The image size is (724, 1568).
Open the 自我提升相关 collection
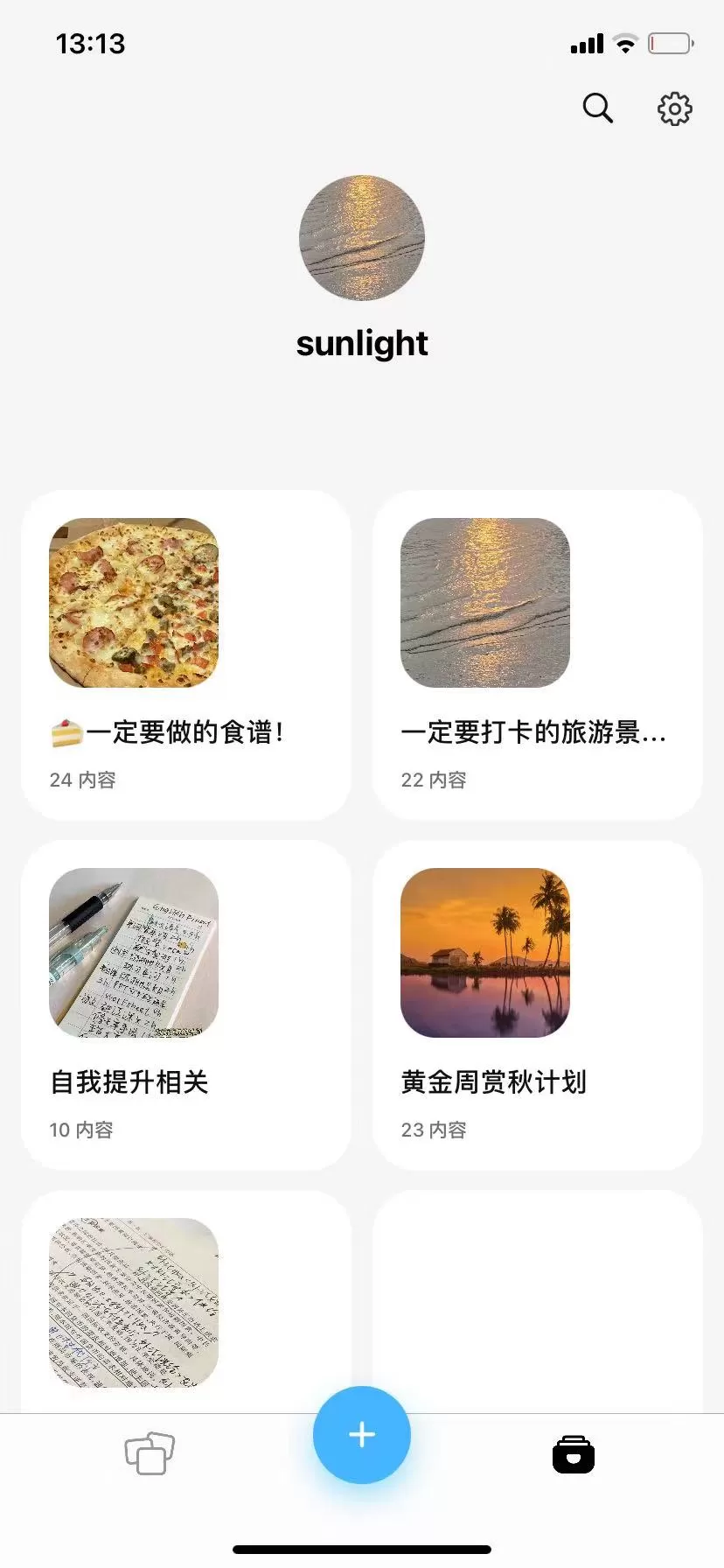[x=186, y=1004]
